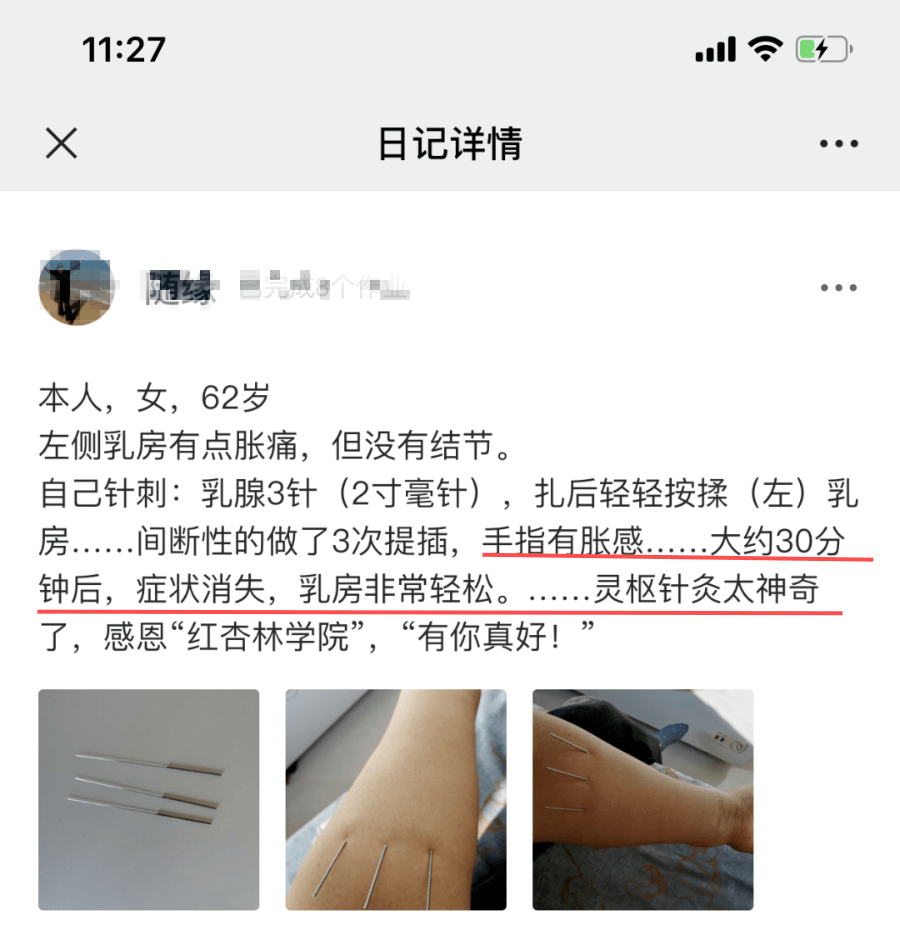Image resolution: width=900 pixels, height=930 pixels.
Task: Open the author's profile avatar
Action: 76,288
